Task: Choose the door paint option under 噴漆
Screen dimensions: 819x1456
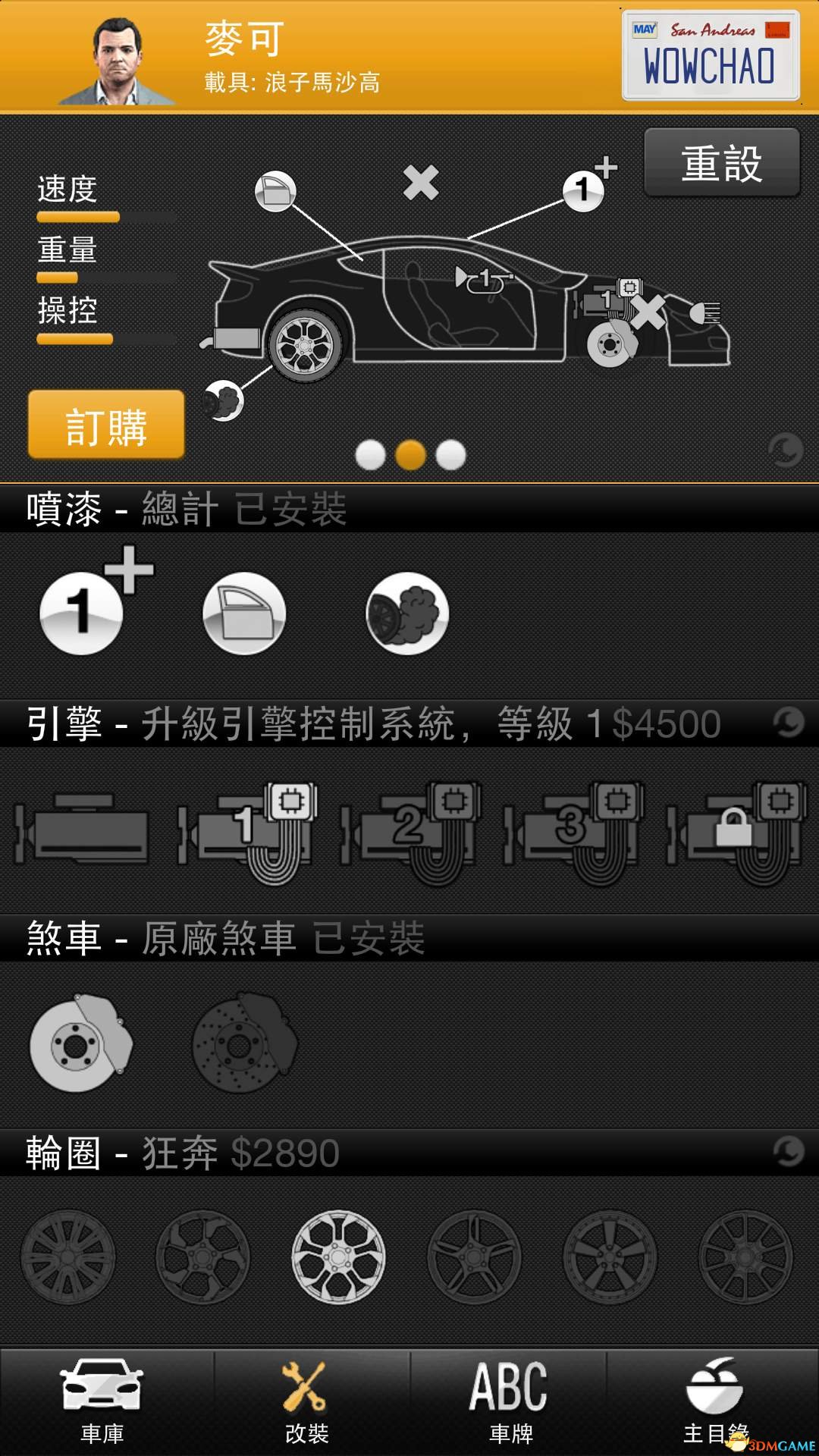Action: coord(244,613)
